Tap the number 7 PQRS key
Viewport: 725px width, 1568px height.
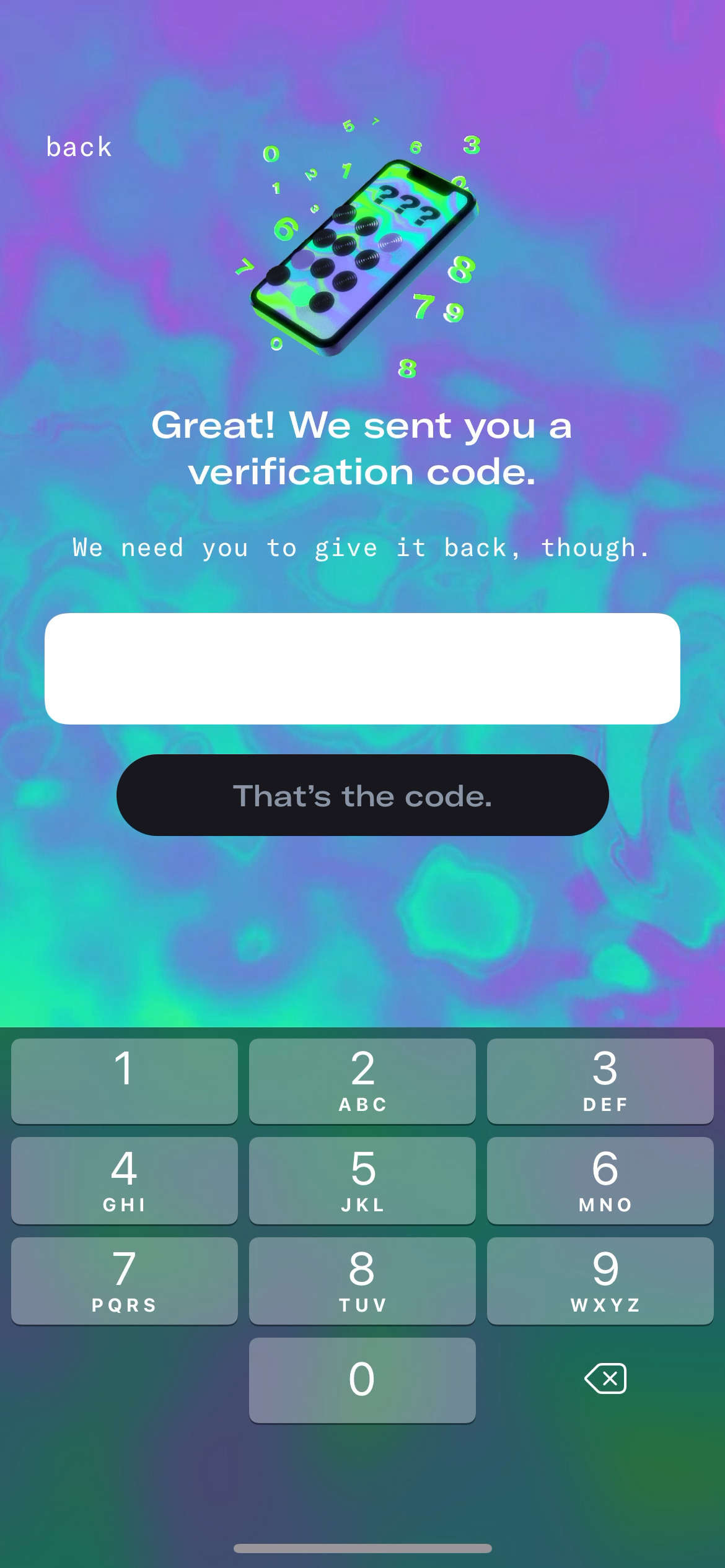124,1280
